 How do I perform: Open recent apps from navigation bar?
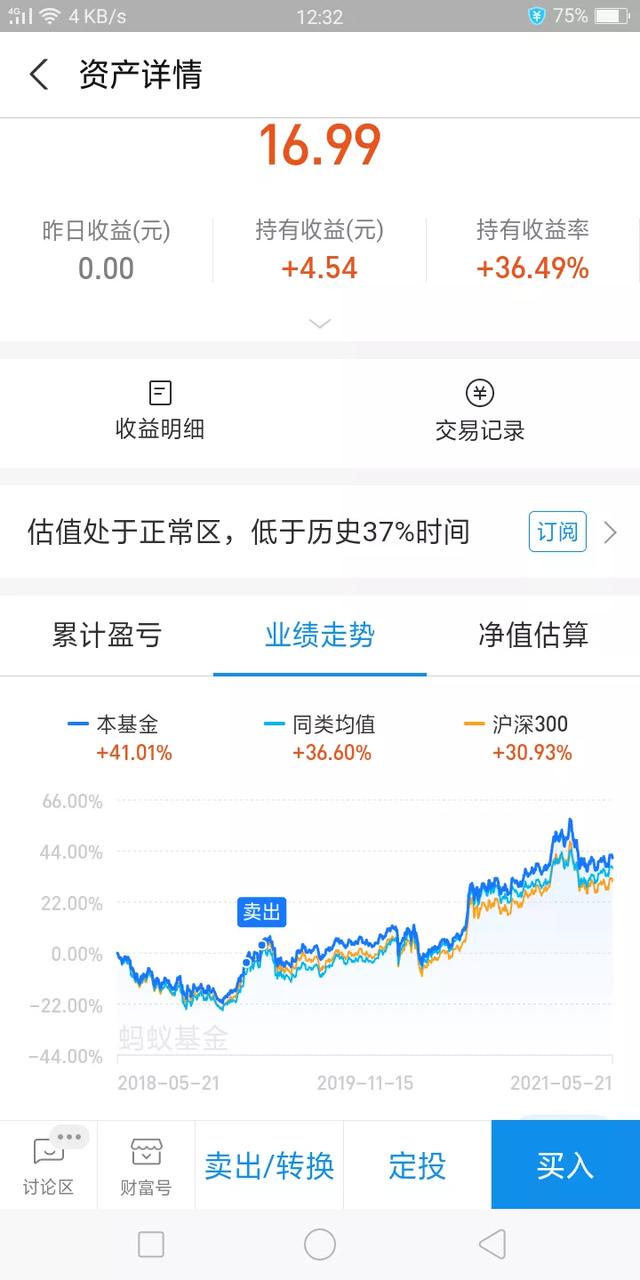point(151,1244)
